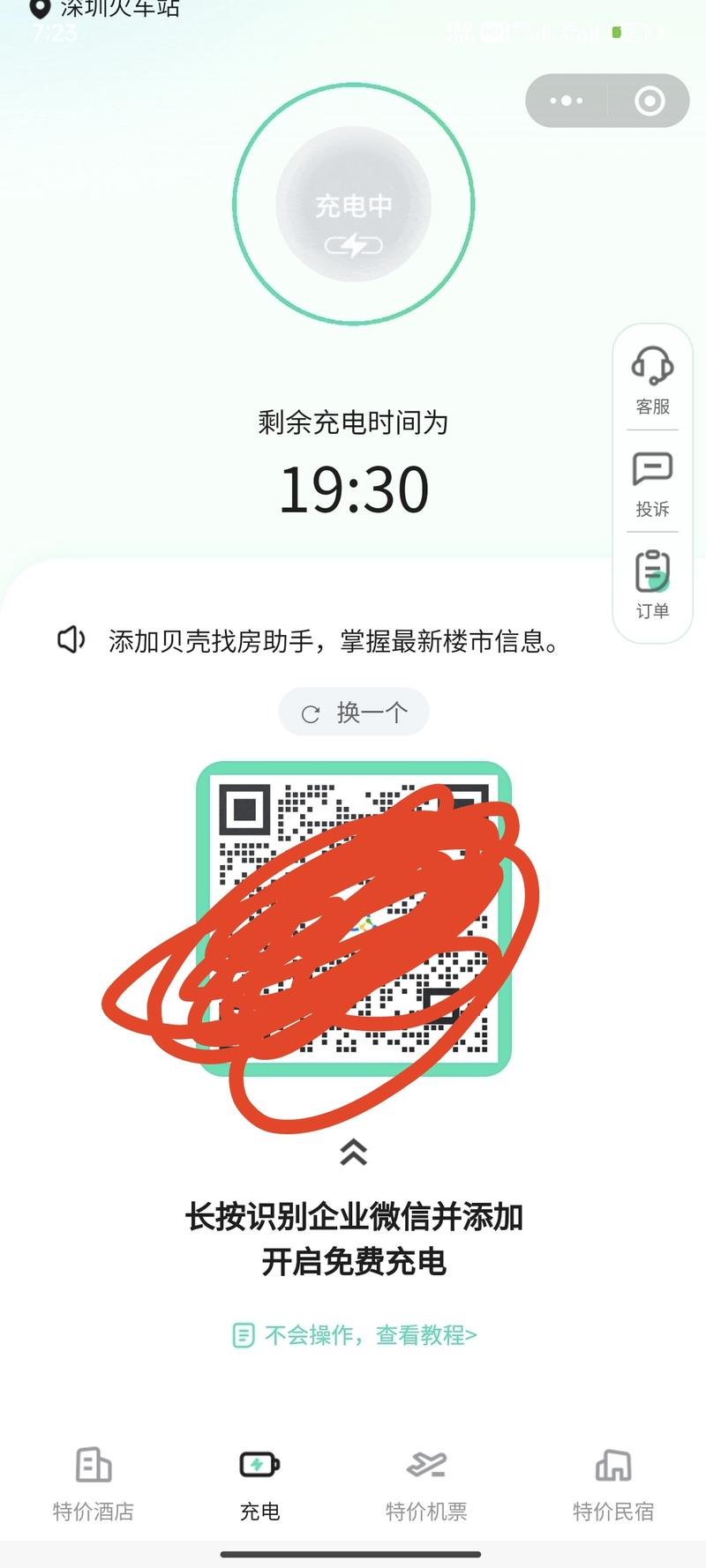This screenshot has width=706, height=1568.
Task: Open the 特价民宿 tab
Action: coord(613,1485)
